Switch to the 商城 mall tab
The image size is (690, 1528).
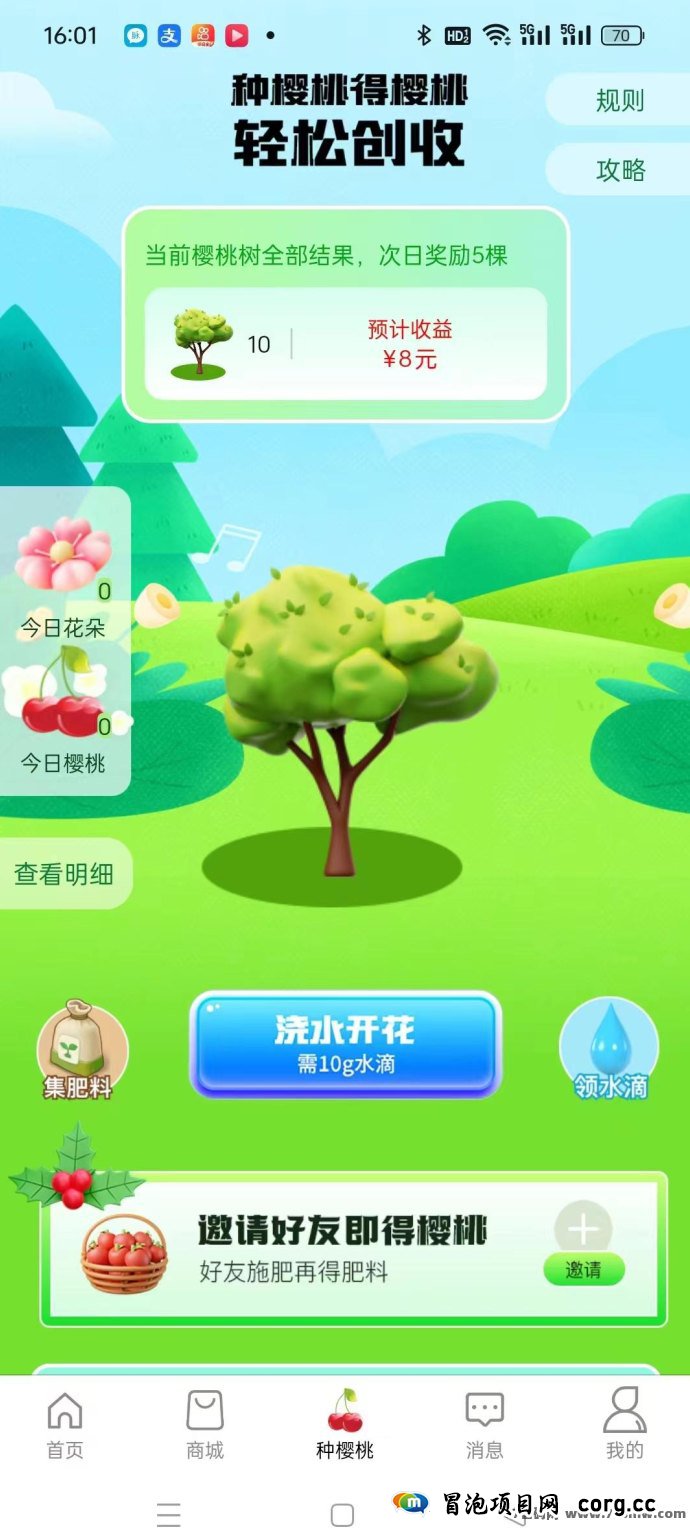(205, 1425)
